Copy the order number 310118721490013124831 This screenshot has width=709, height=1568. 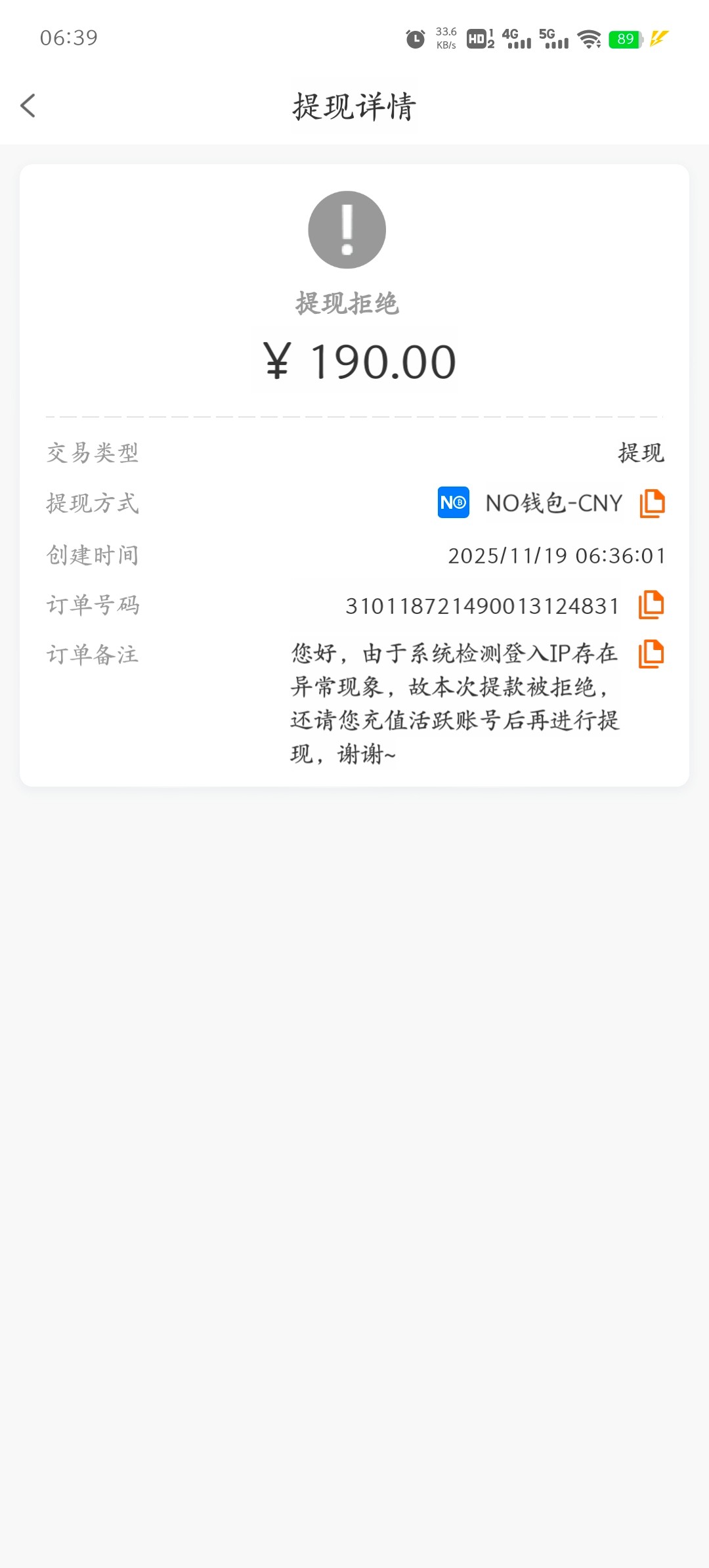tap(652, 605)
